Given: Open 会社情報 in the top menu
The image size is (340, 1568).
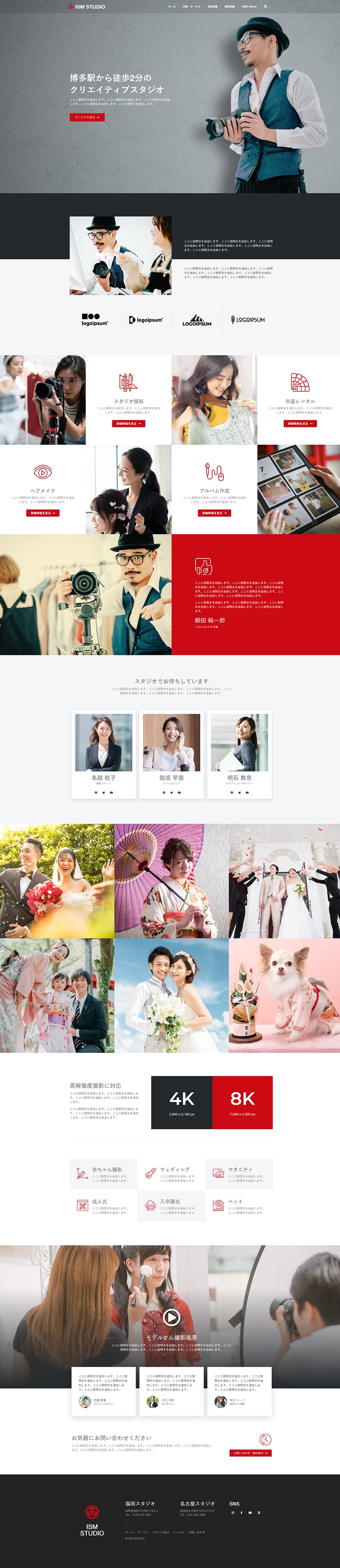Looking at the screenshot, I should 212,7.
